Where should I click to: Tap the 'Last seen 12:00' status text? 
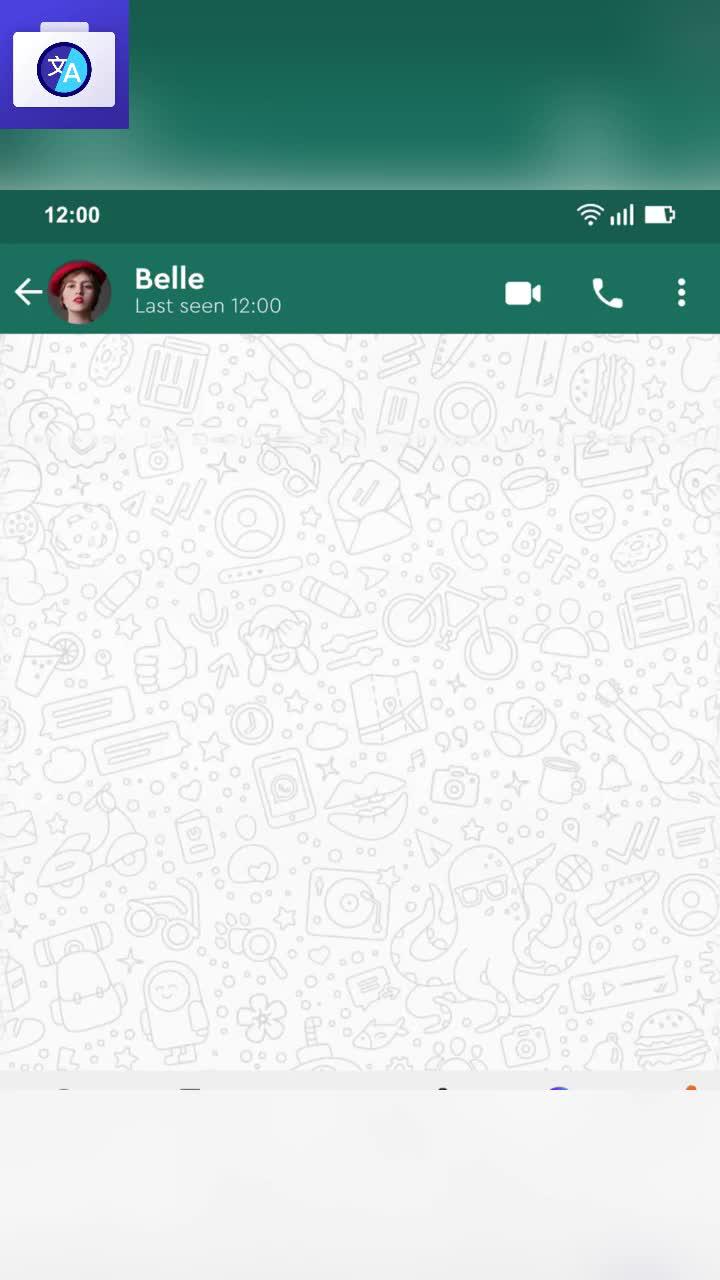207,306
